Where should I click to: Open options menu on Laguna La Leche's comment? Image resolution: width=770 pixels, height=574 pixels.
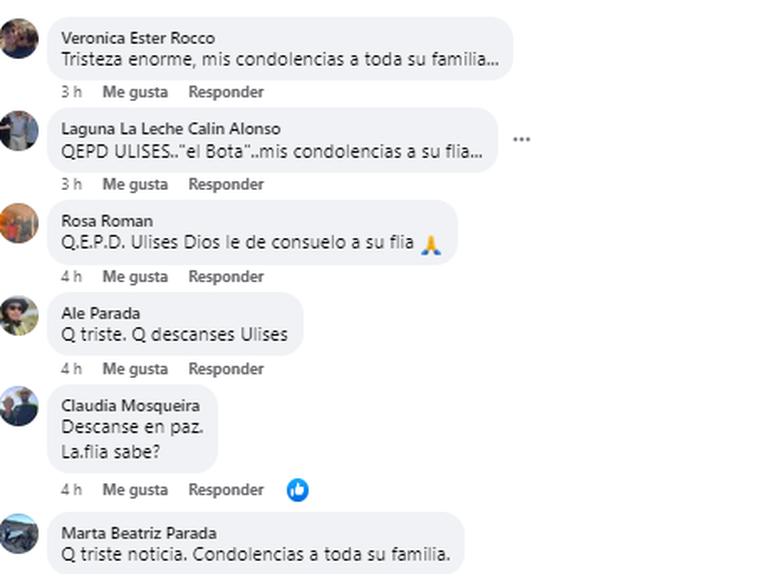coord(521,139)
